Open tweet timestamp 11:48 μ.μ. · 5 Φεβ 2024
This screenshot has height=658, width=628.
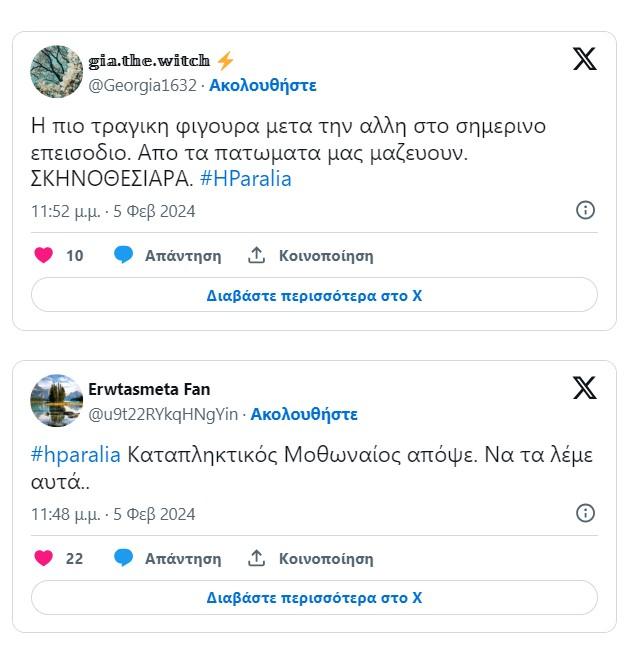113,514
